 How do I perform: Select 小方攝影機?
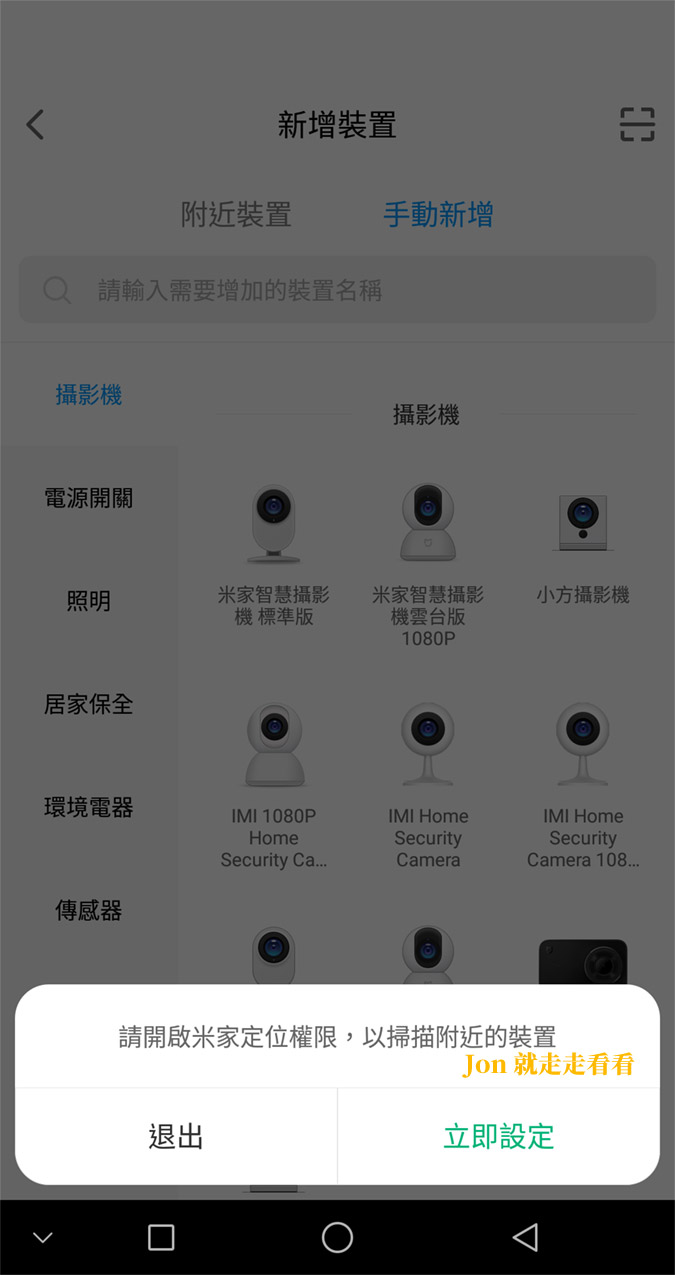click(583, 545)
